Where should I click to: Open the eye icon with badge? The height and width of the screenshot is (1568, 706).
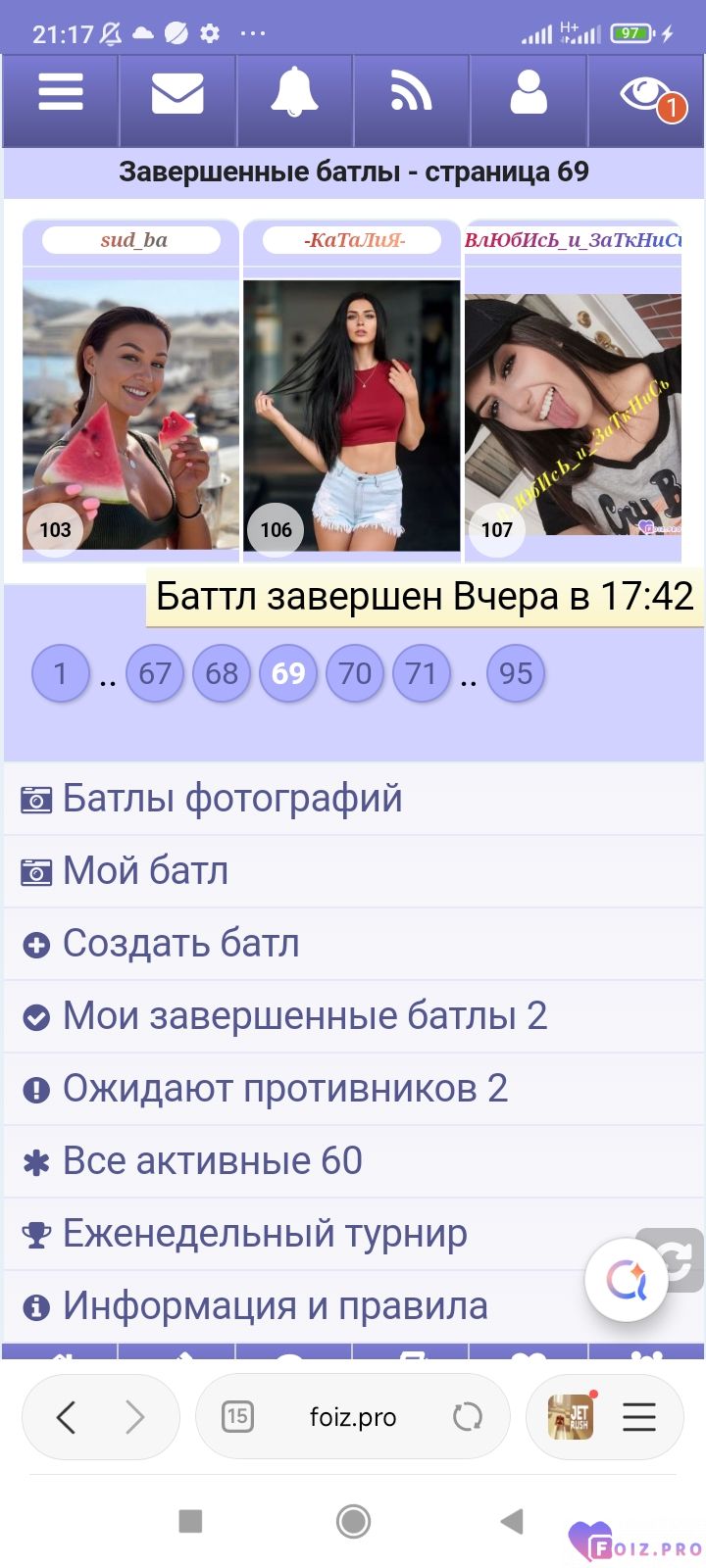[x=645, y=95]
